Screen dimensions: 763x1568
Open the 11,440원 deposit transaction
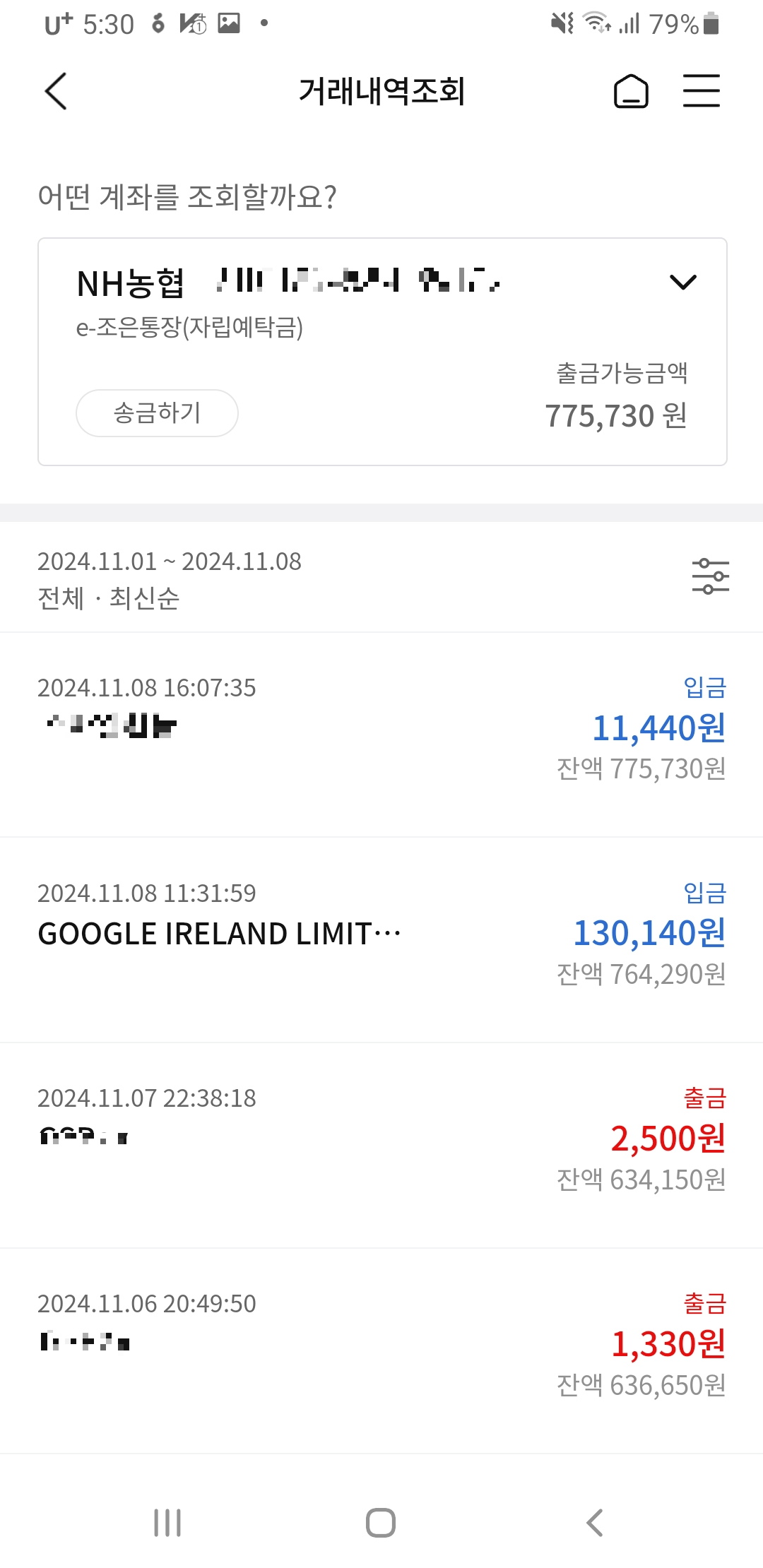tap(381, 735)
